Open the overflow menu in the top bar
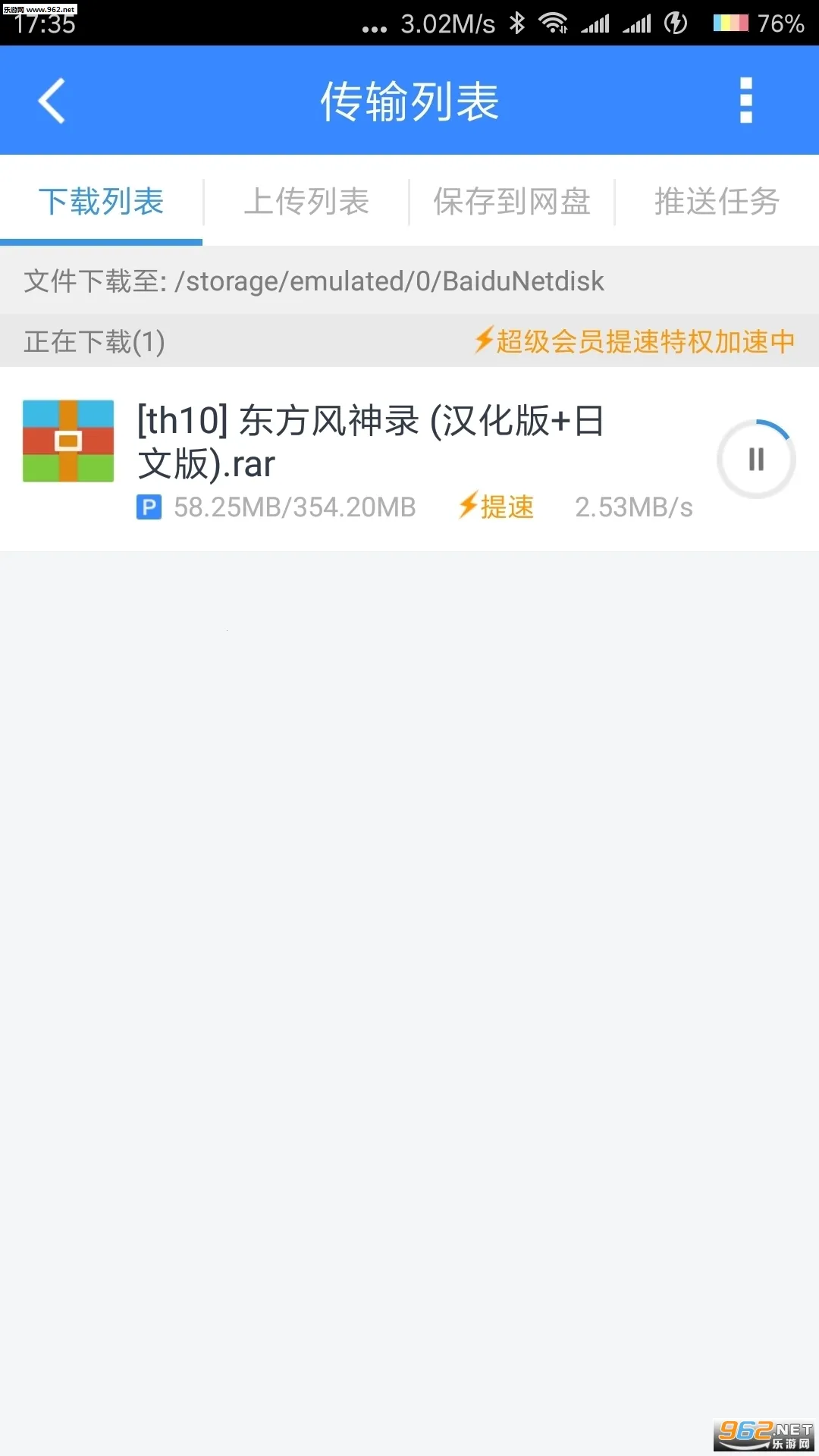Image resolution: width=819 pixels, height=1456 pixels. click(x=746, y=99)
